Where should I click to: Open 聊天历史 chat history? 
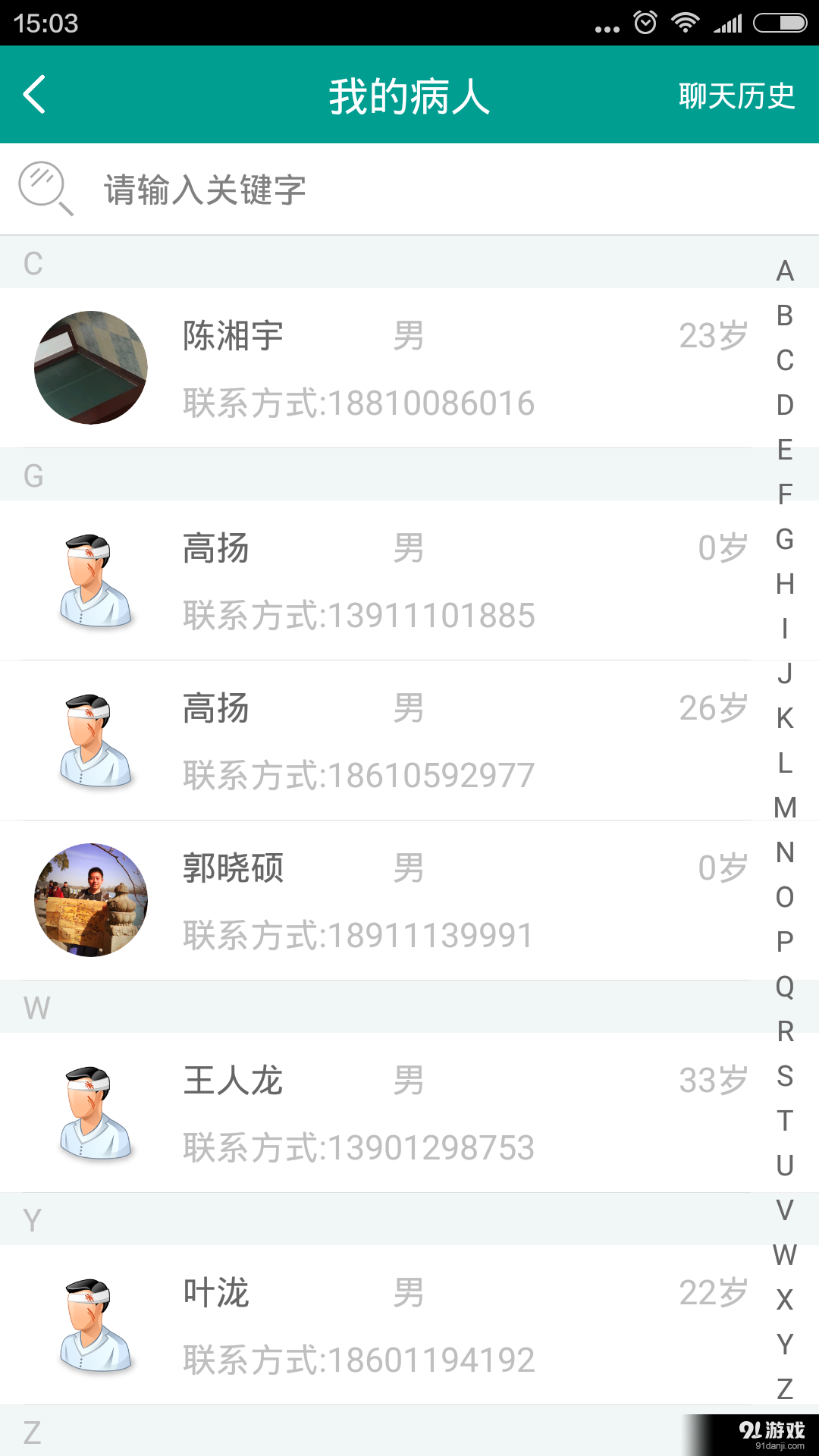736,94
